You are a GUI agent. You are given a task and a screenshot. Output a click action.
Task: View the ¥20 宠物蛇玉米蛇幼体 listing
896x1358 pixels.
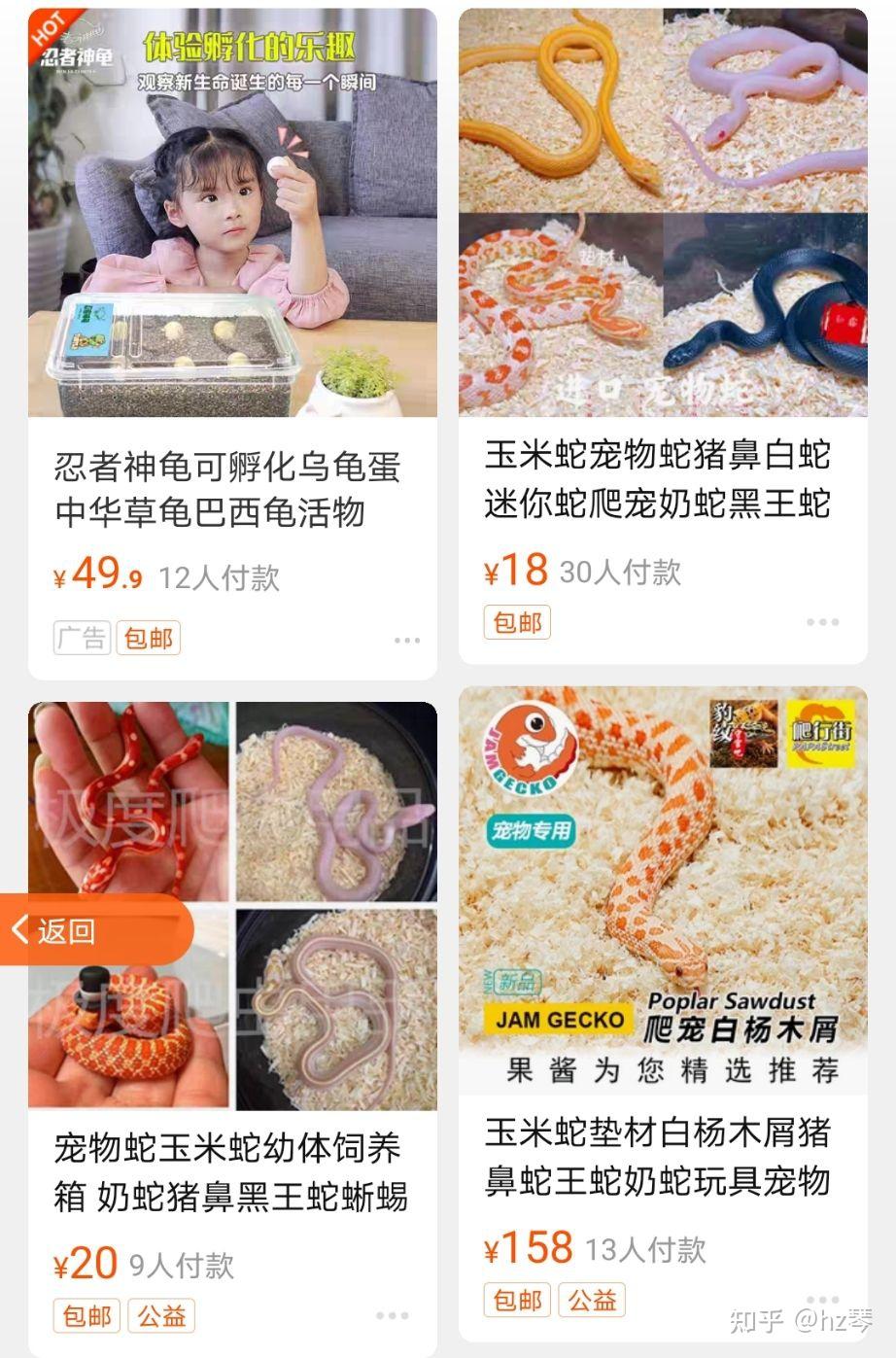pyautogui.click(x=231, y=1171)
